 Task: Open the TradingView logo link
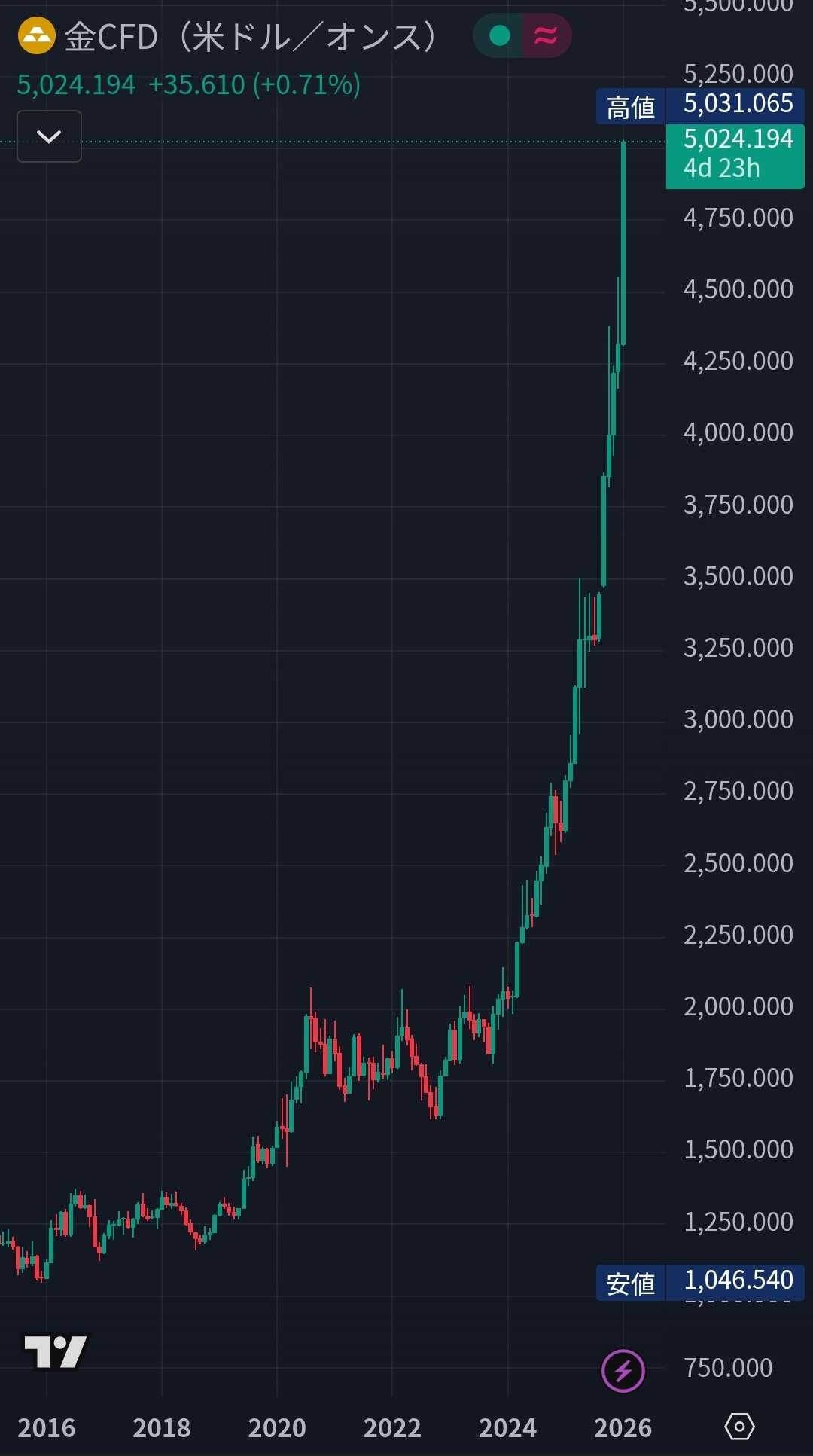point(56,1352)
